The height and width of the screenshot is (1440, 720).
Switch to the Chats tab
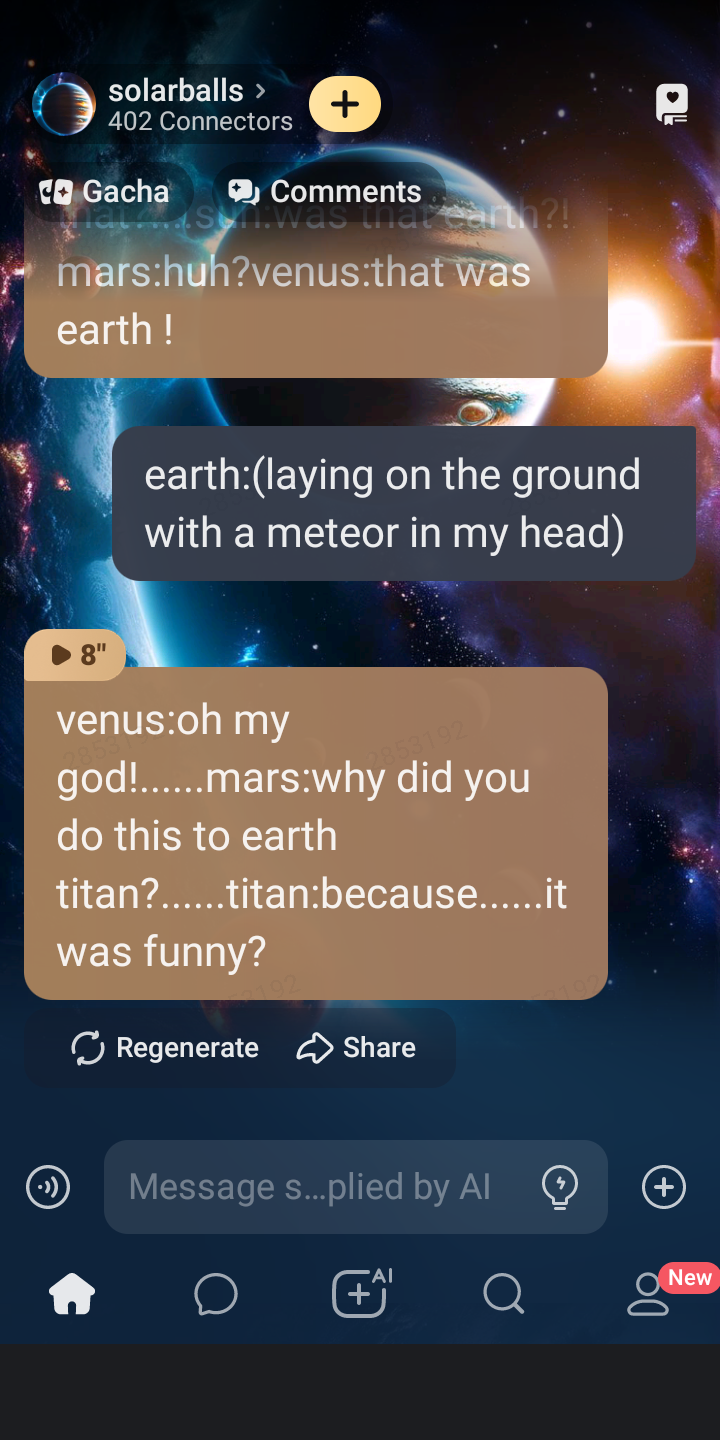point(216,1295)
